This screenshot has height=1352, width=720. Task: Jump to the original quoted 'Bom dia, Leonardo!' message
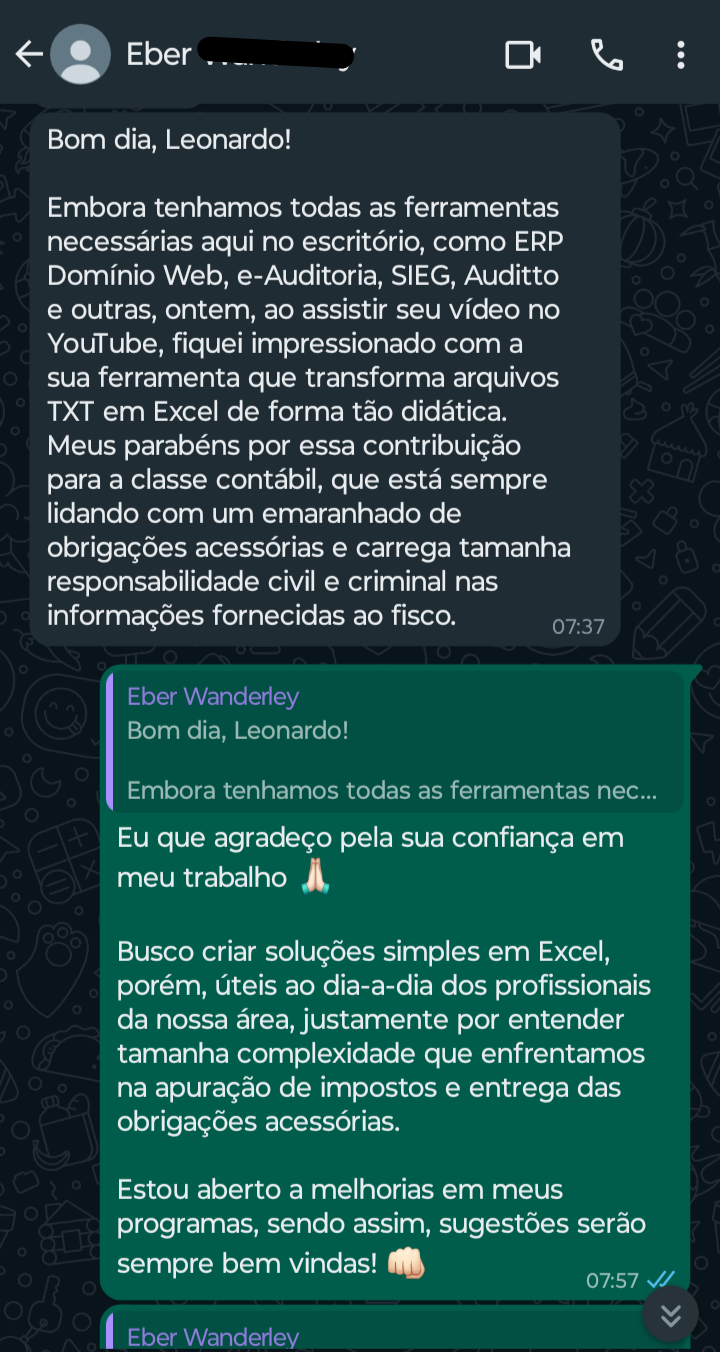click(x=396, y=742)
